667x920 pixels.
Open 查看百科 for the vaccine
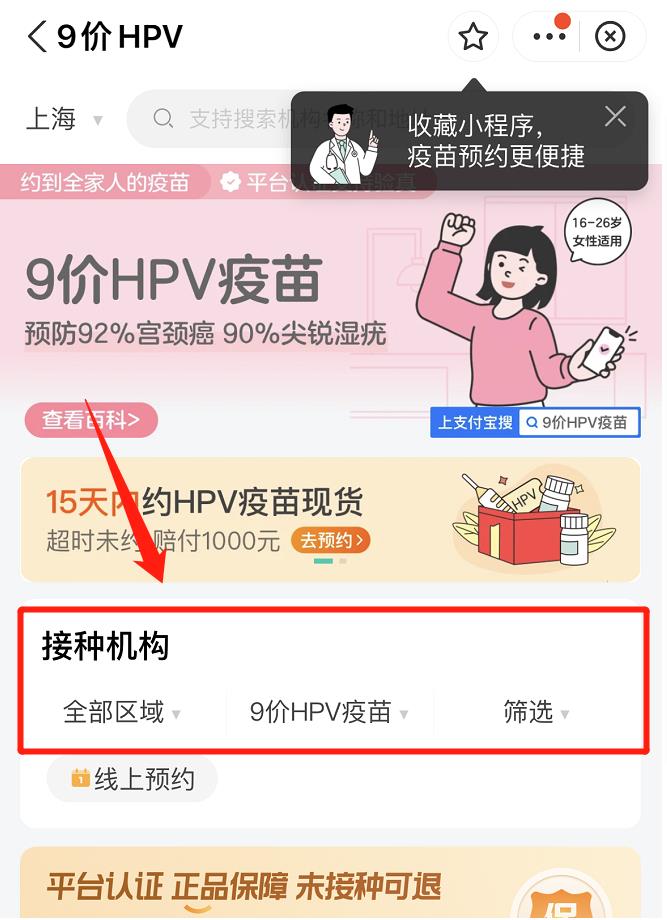(x=91, y=421)
